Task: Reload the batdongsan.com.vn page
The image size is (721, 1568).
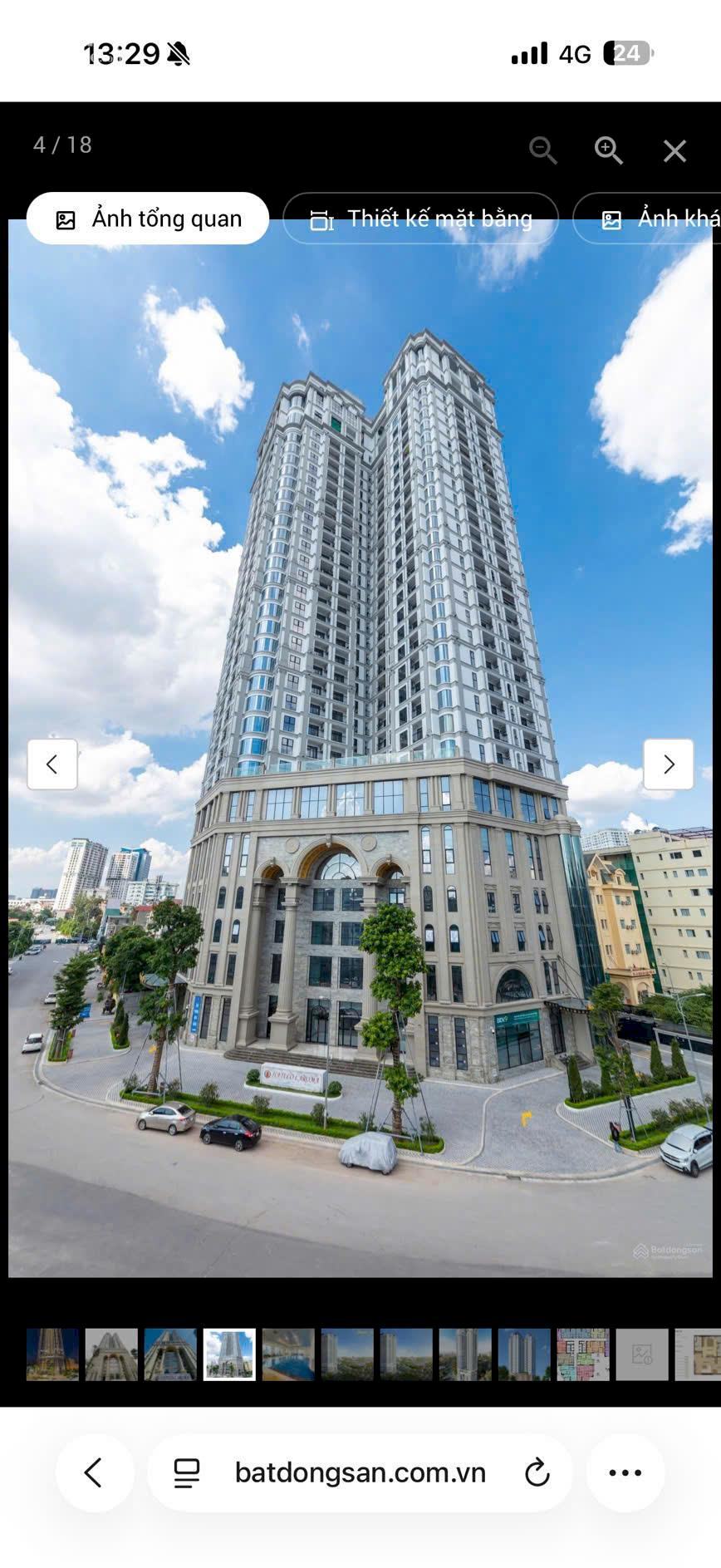Action: [537, 1472]
